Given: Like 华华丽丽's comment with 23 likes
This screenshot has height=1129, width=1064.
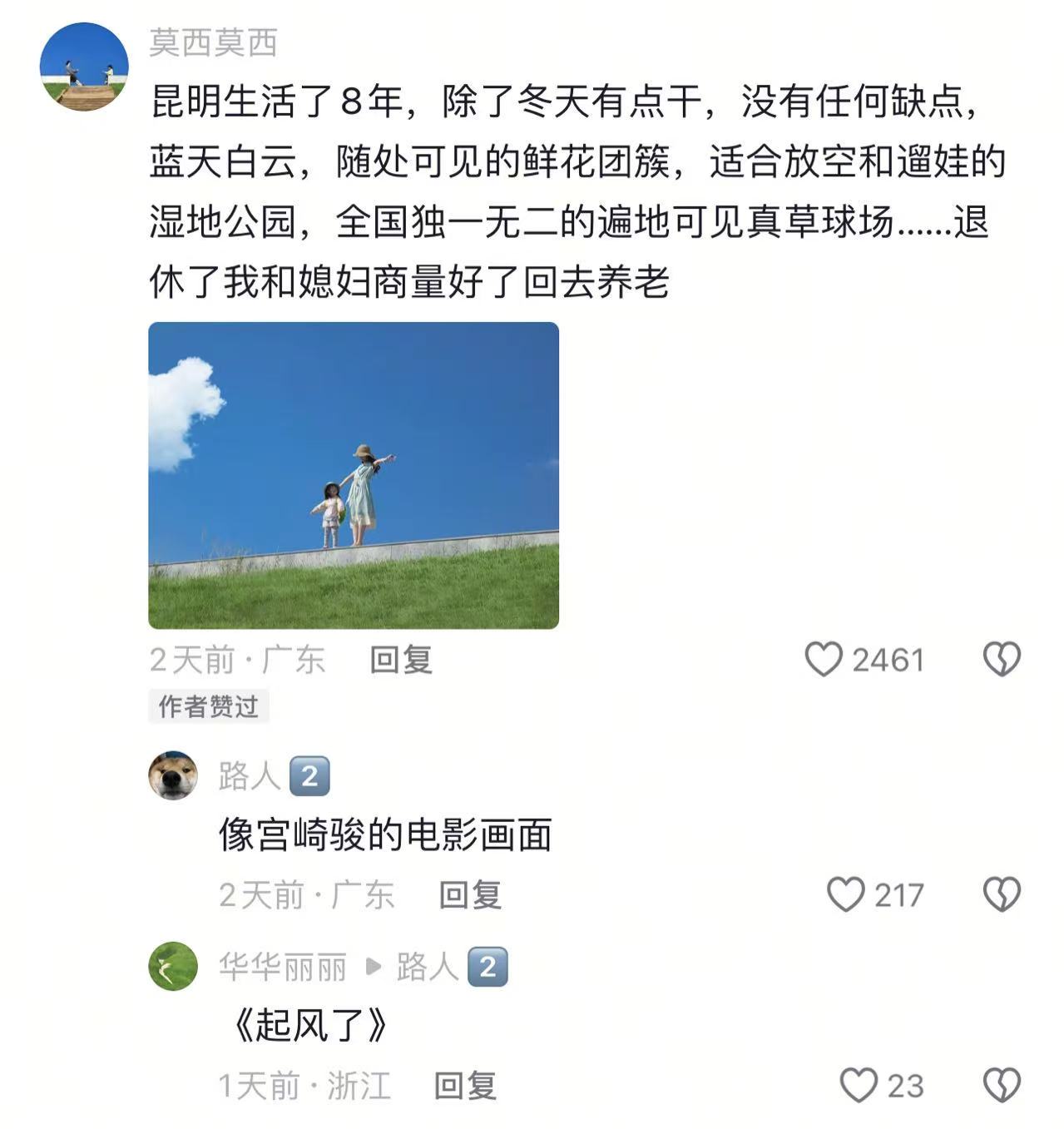Looking at the screenshot, I should (859, 1086).
